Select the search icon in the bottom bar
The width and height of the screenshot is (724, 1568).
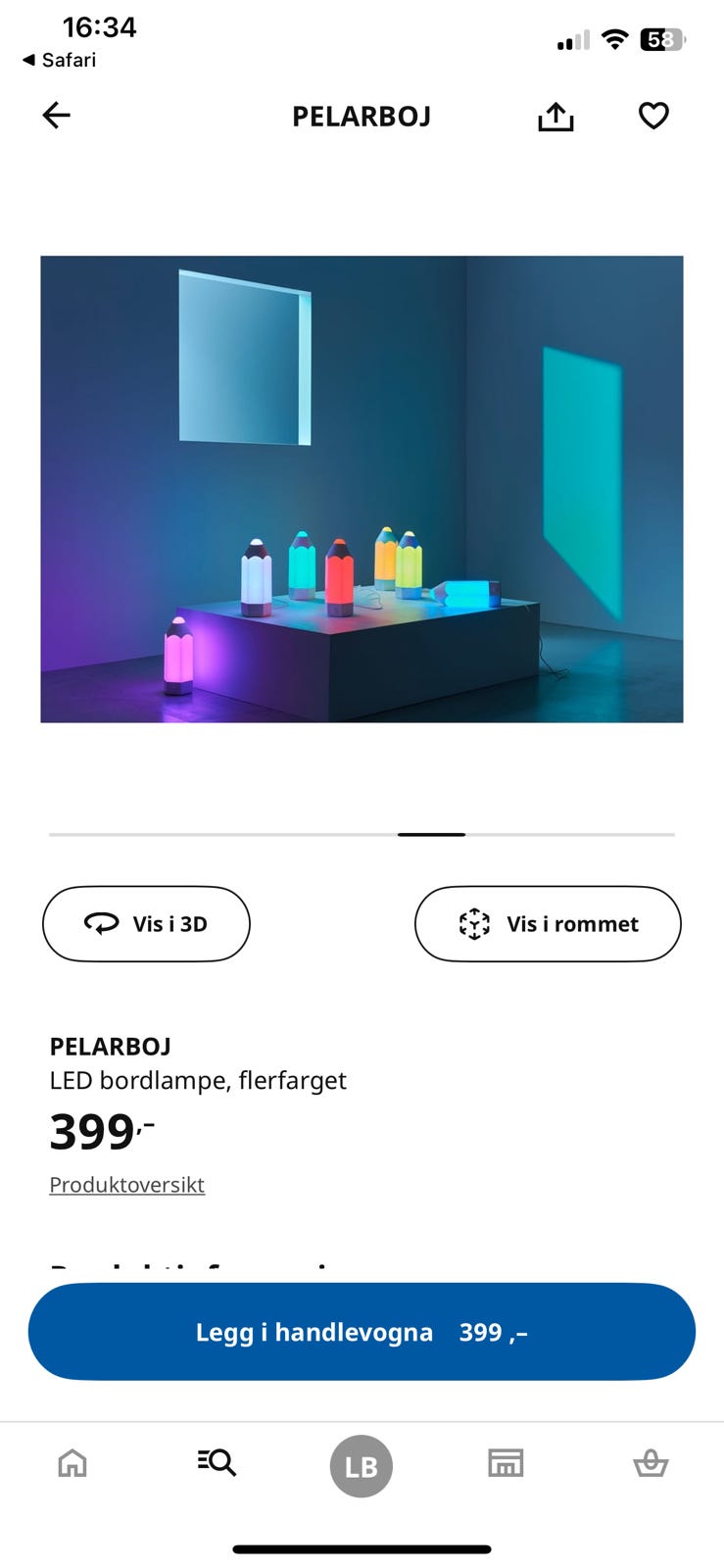(217, 1462)
